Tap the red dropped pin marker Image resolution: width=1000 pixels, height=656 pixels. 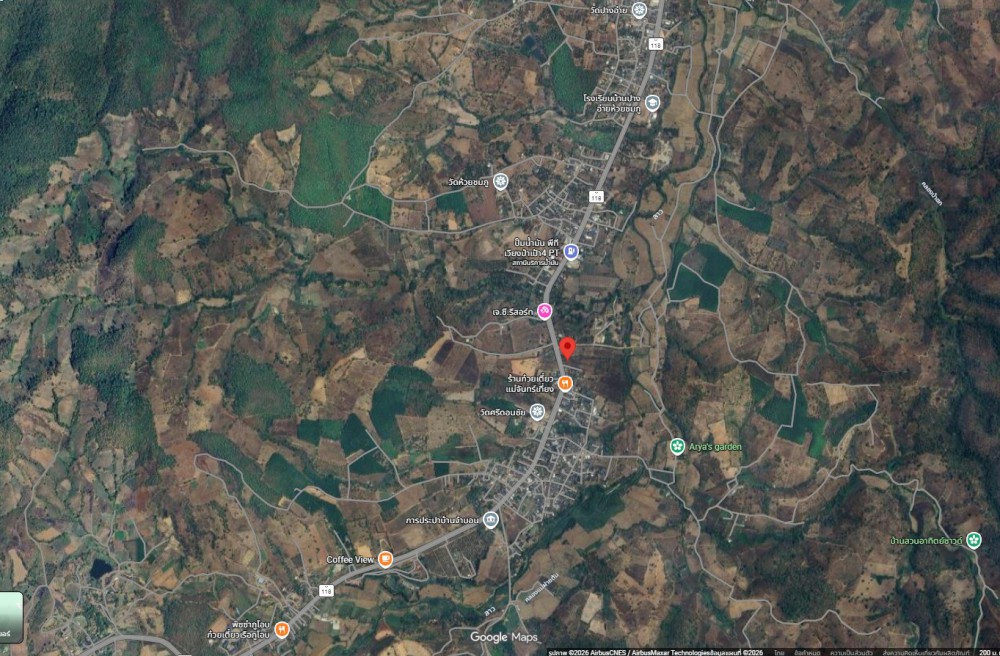coord(567,347)
